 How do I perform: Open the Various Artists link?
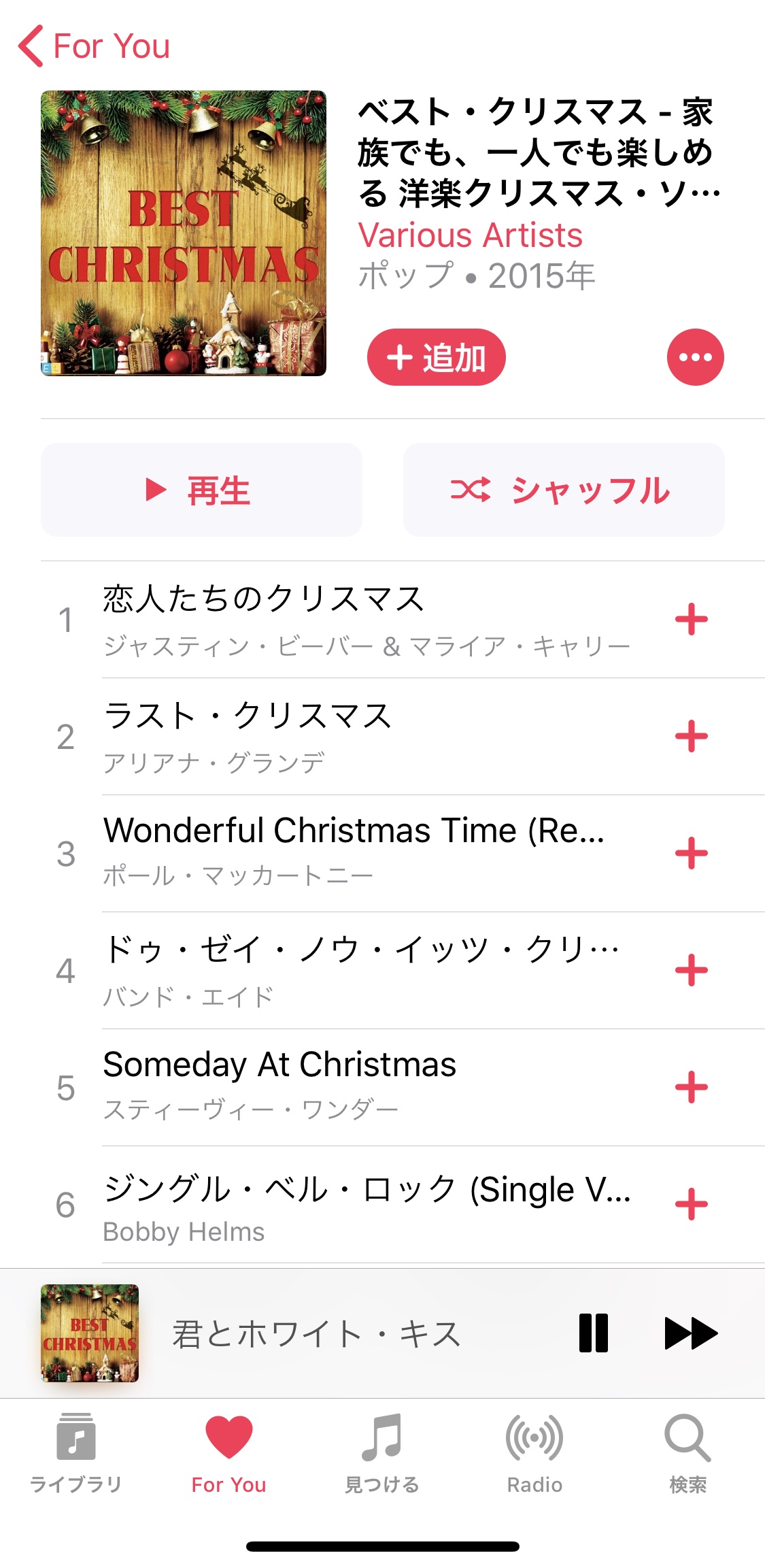click(470, 235)
